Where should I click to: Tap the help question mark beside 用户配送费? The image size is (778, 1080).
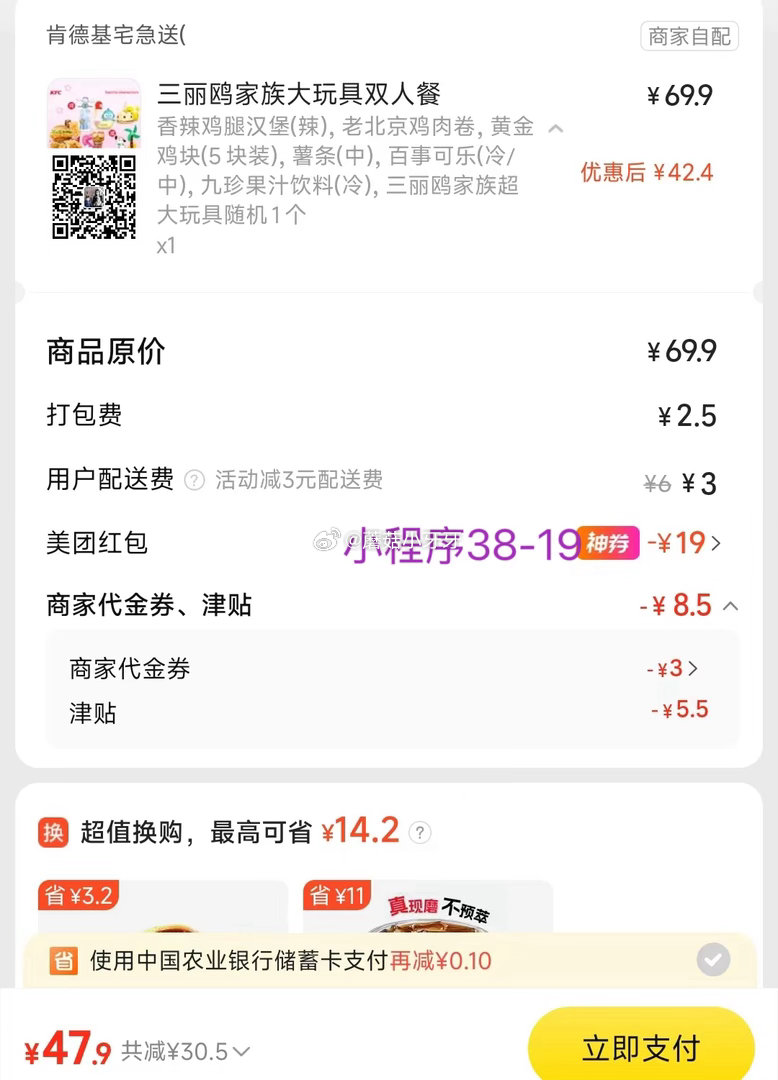coord(195,478)
